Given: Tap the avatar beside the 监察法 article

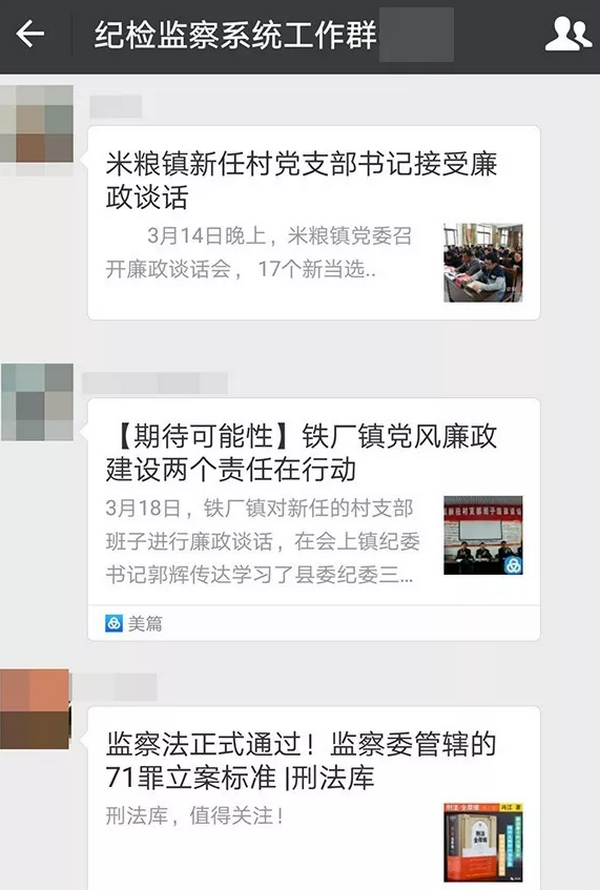Looking at the screenshot, I should click(x=36, y=708).
